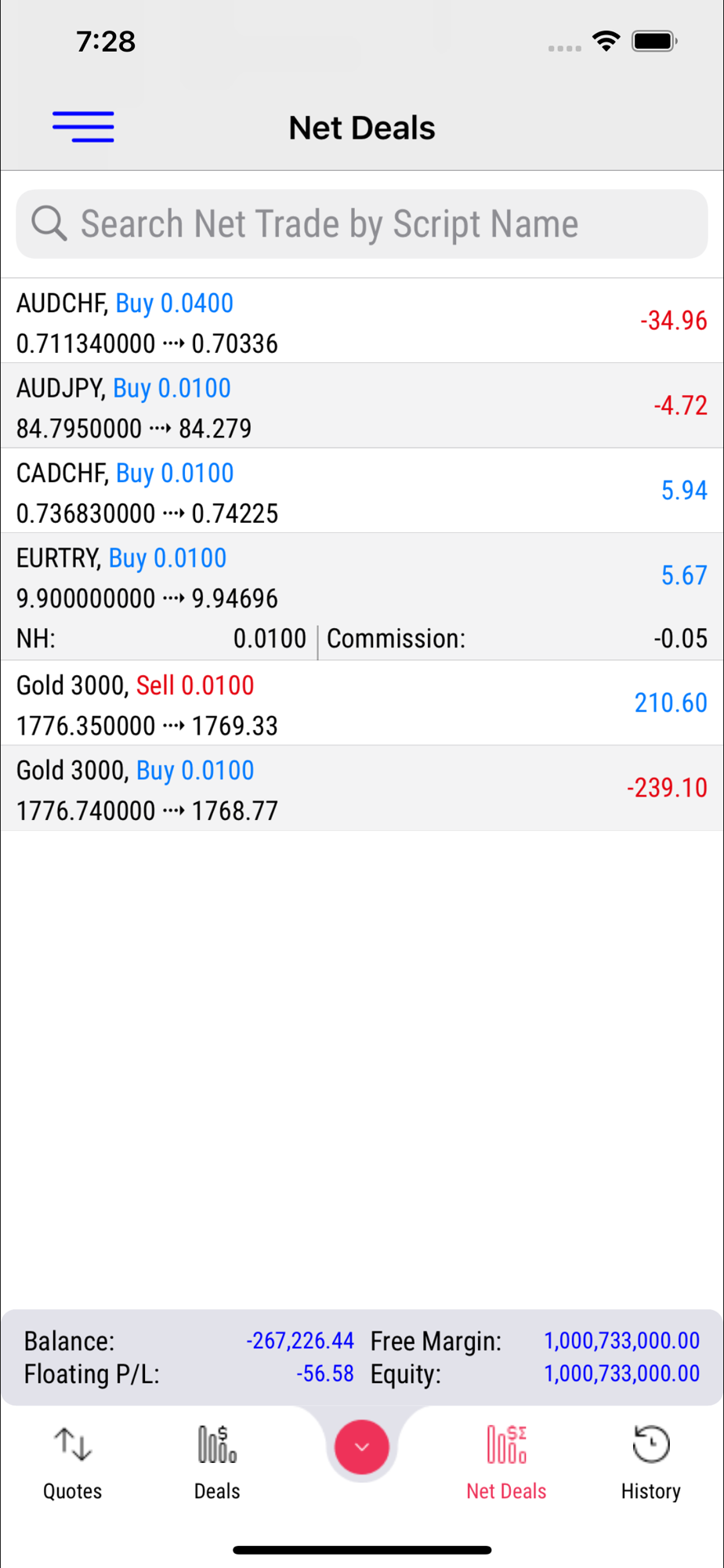Select the Net Deals tab

(x=506, y=1462)
